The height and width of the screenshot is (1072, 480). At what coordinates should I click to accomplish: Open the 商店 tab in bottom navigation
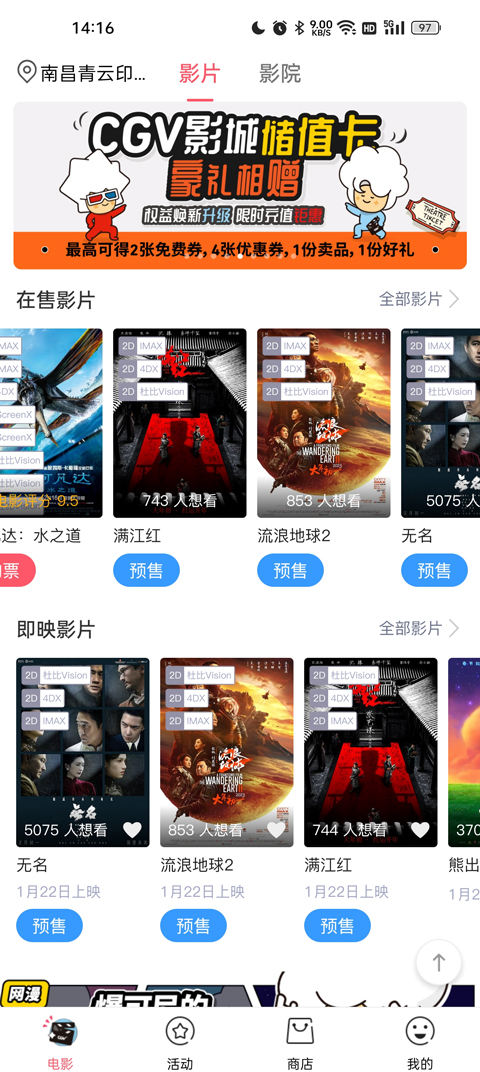point(299,1042)
